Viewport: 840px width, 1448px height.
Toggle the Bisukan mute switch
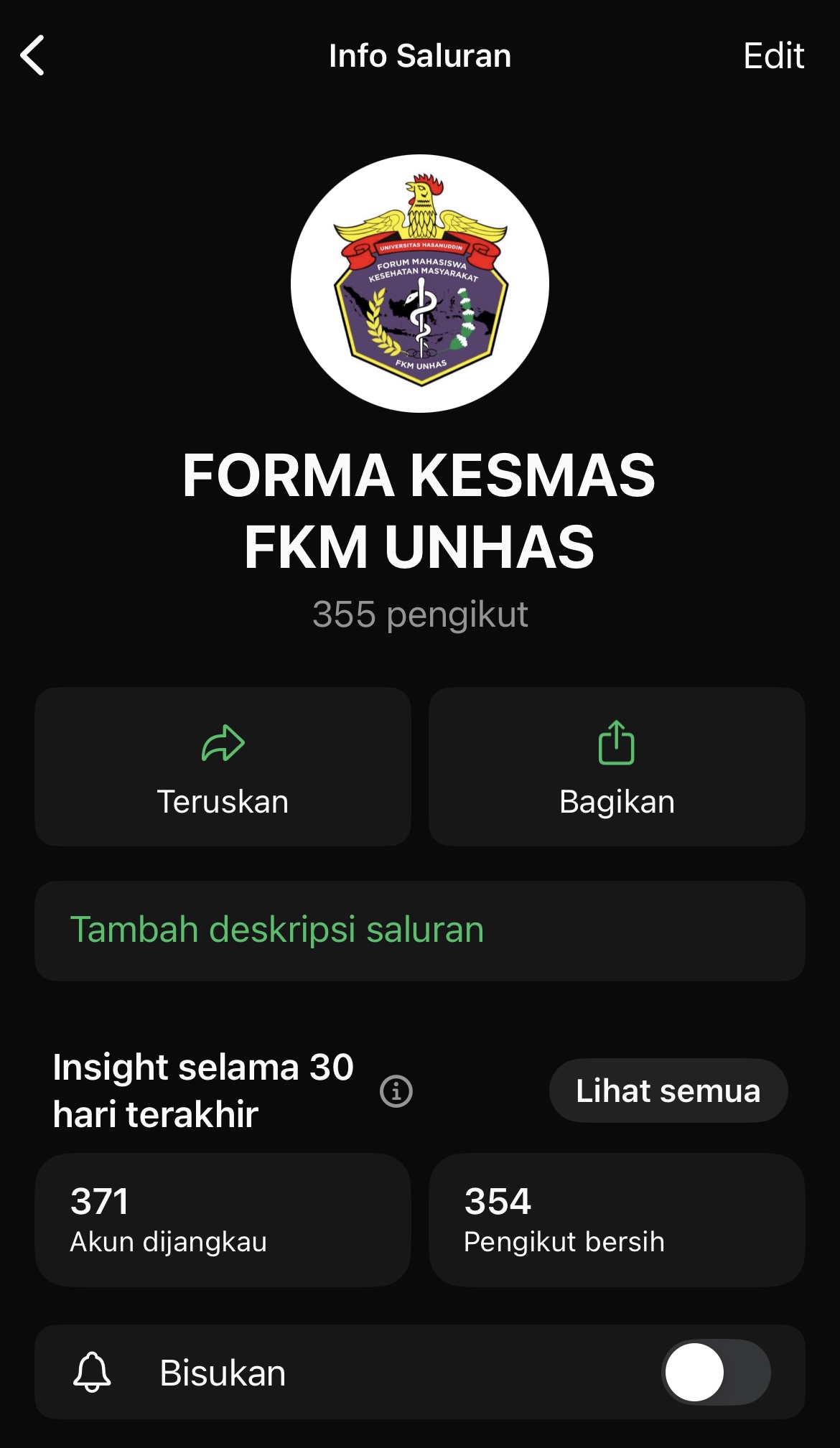[715, 1372]
